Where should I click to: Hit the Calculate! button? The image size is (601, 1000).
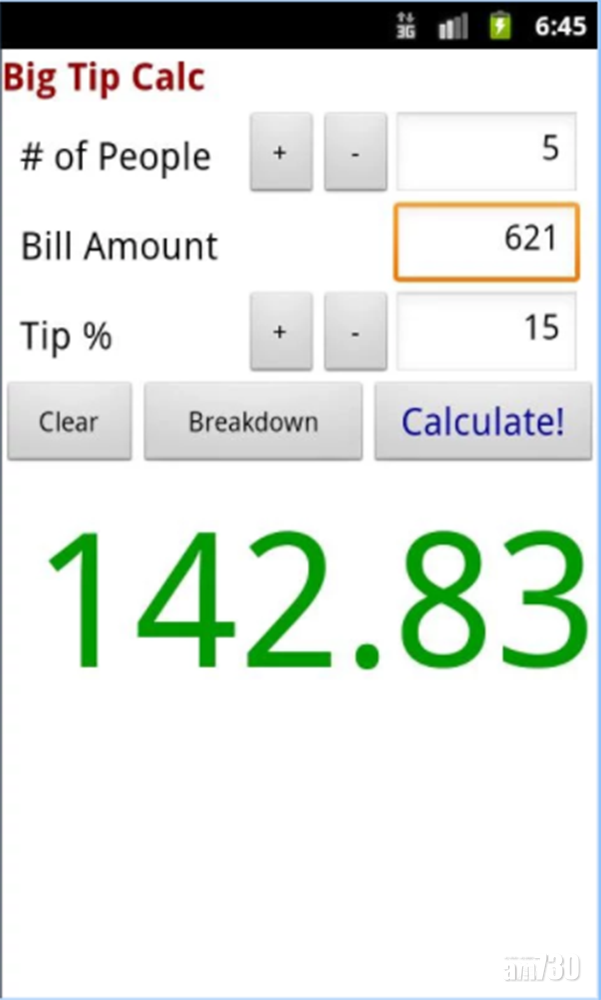pos(483,421)
